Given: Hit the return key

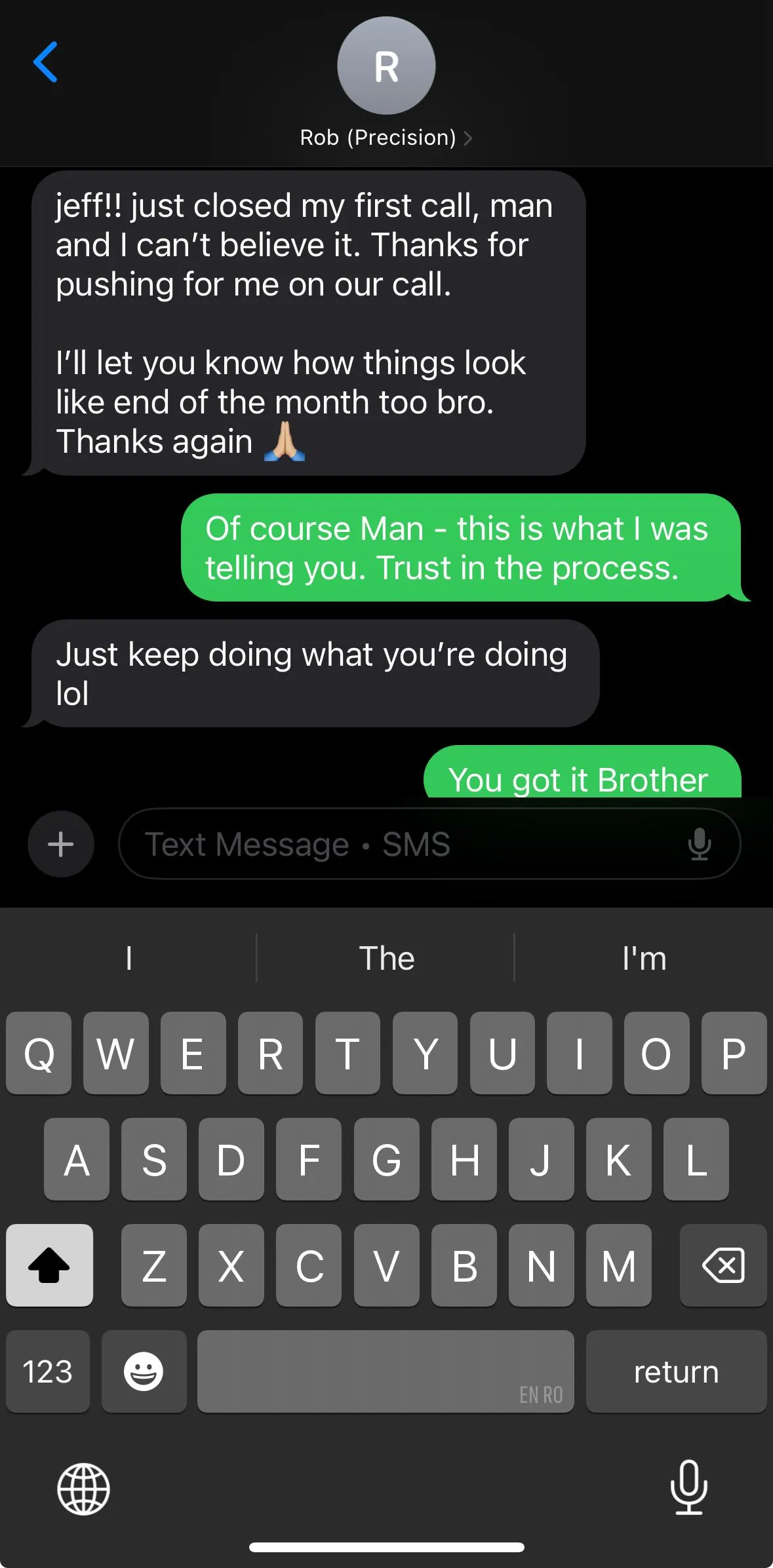Looking at the screenshot, I should click(x=676, y=1371).
